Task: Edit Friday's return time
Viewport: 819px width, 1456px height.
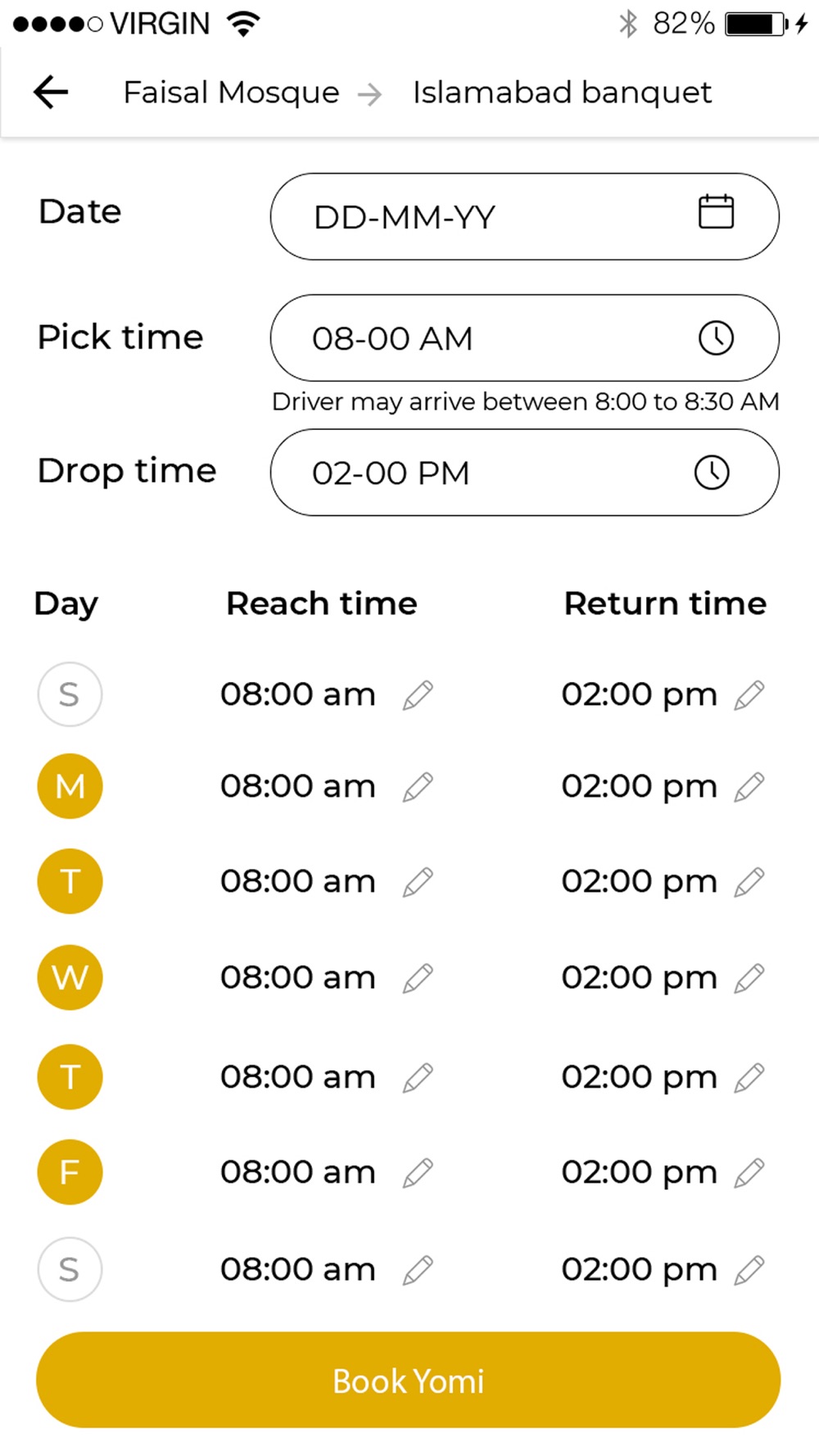Action: point(749,1173)
